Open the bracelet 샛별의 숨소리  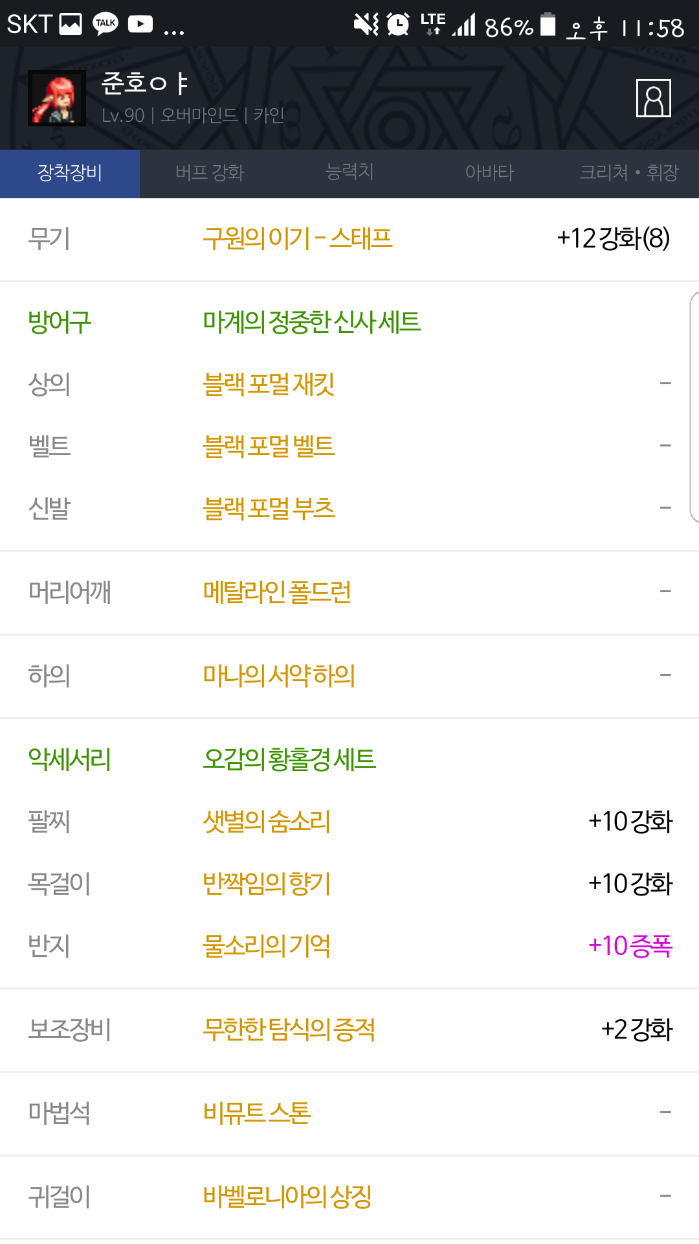266,822
